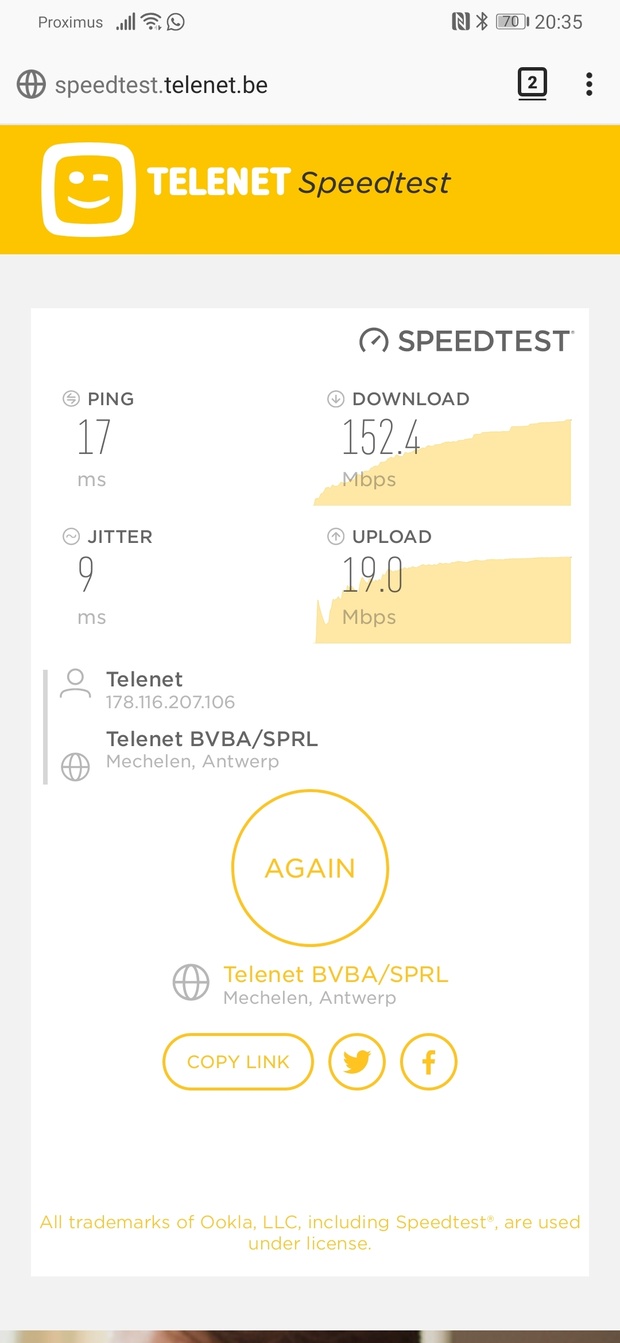
Task: Share the result on Facebook
Action: point(429,1062)
